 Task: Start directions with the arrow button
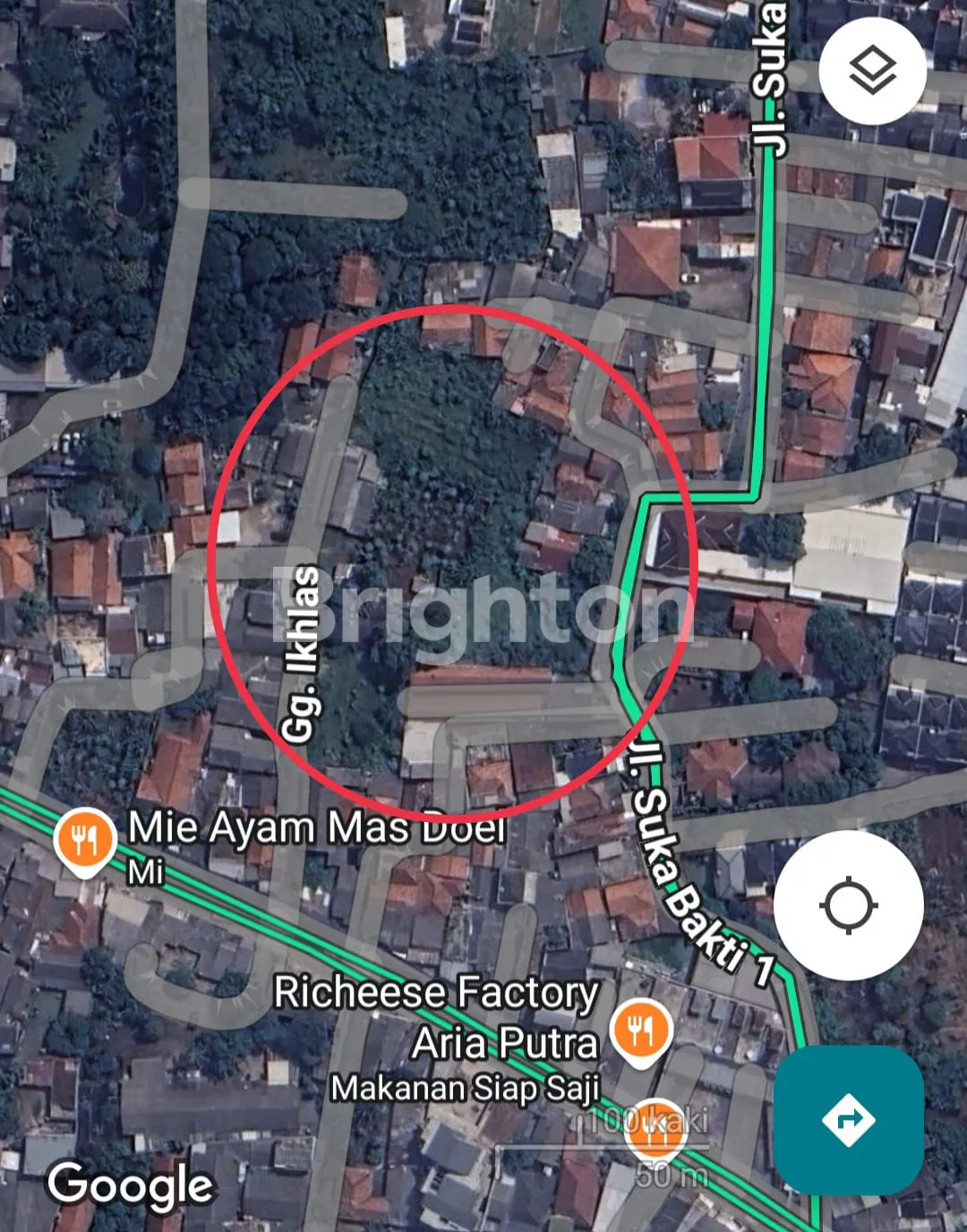point(848,1119)
